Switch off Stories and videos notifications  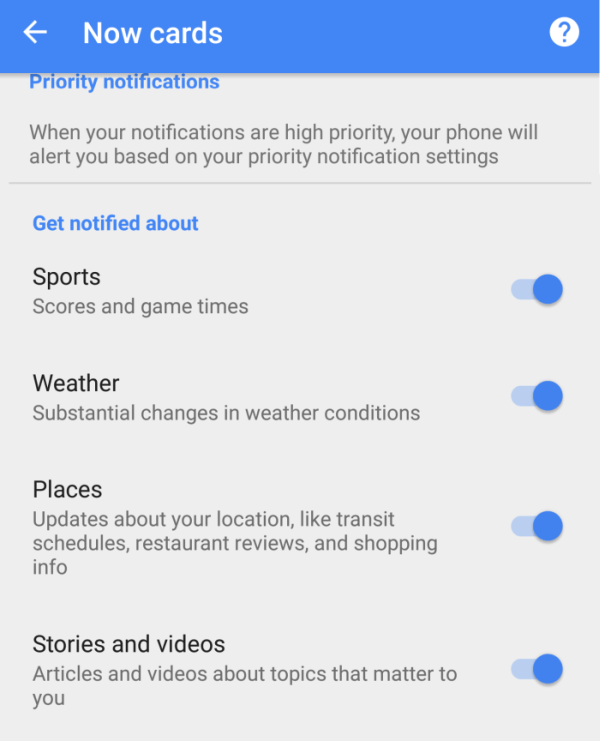[537, 668]
